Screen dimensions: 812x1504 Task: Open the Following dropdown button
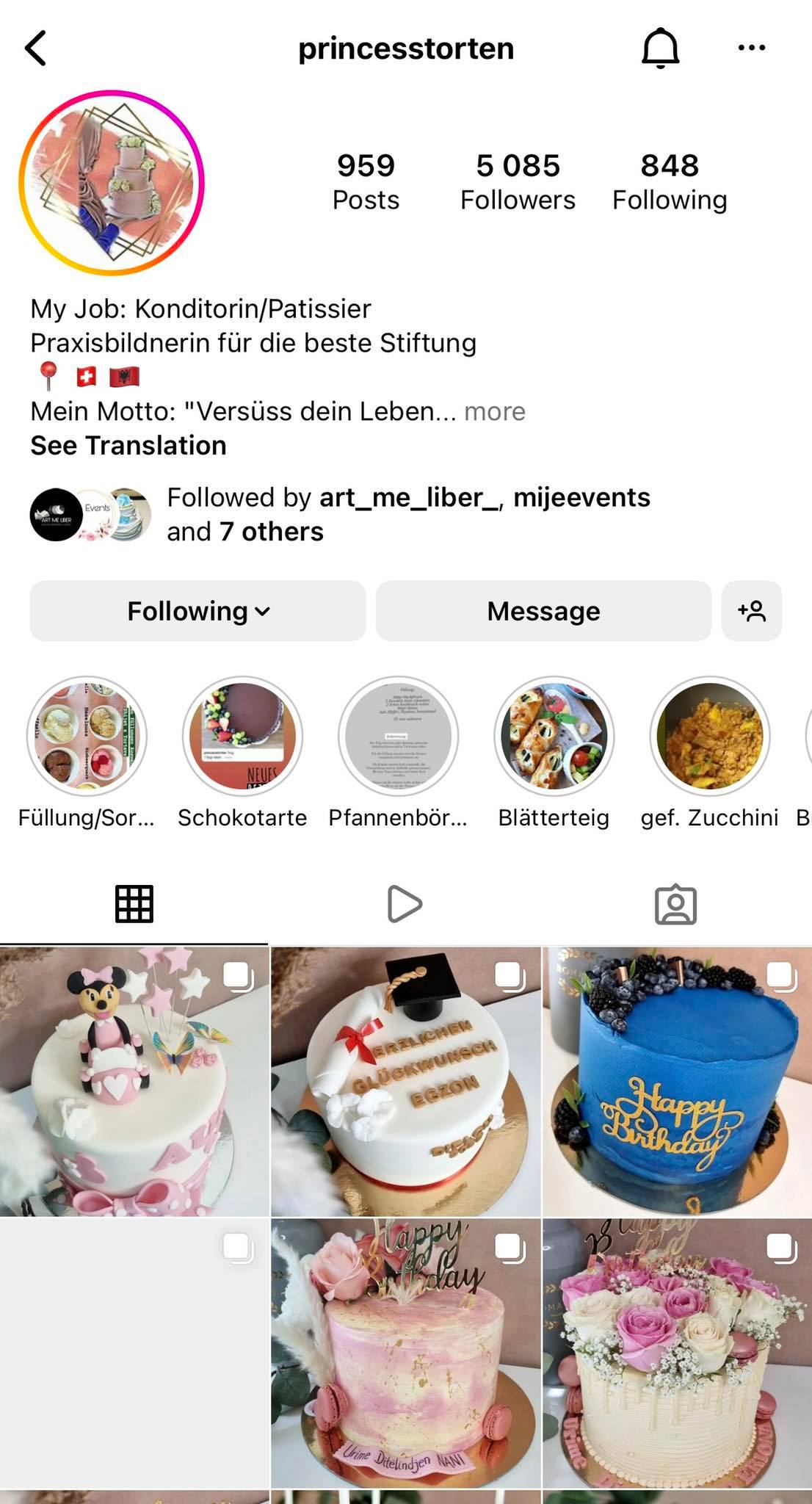(x=198, y=611)
